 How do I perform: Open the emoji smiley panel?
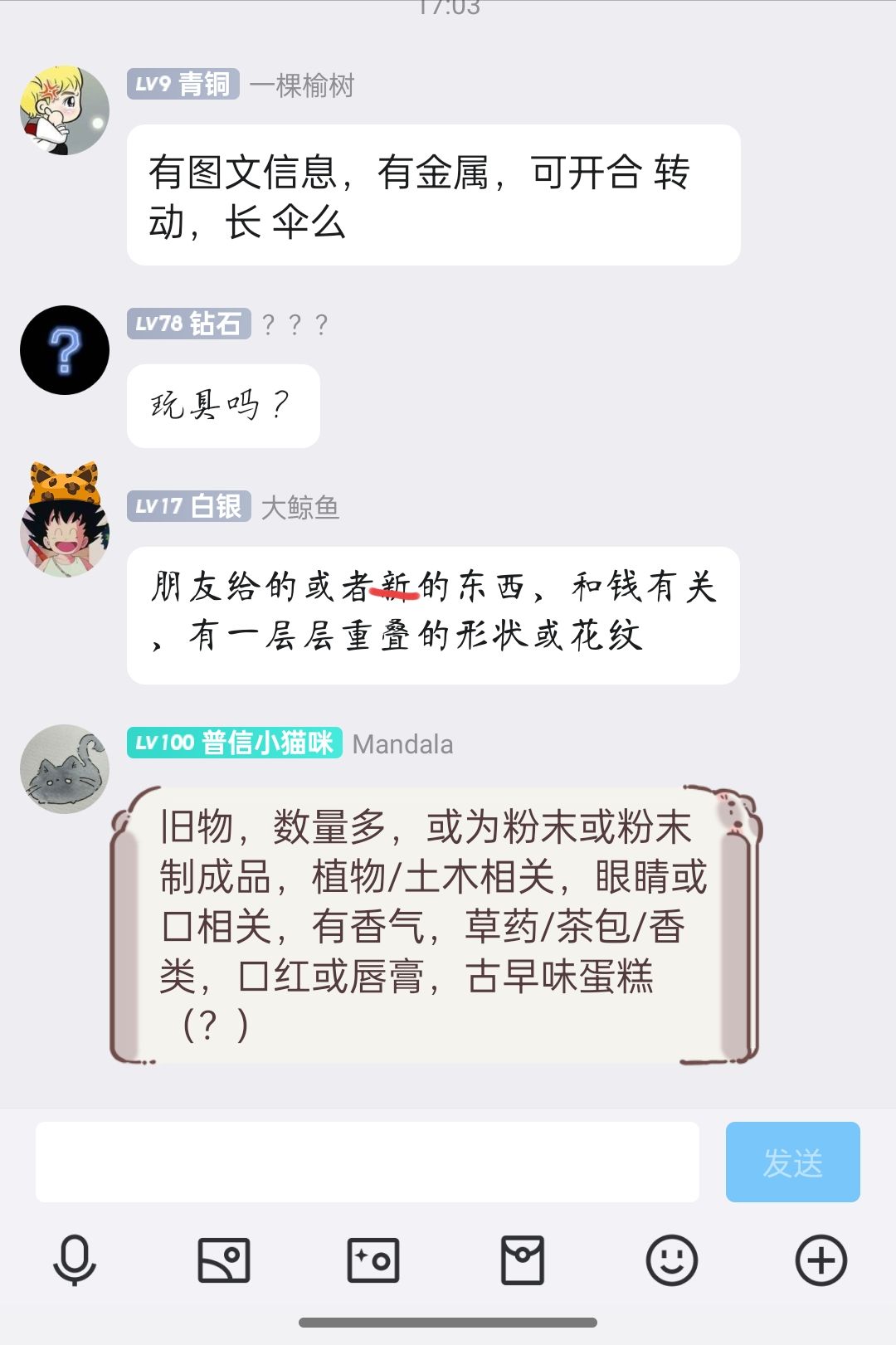point(672,1260)
